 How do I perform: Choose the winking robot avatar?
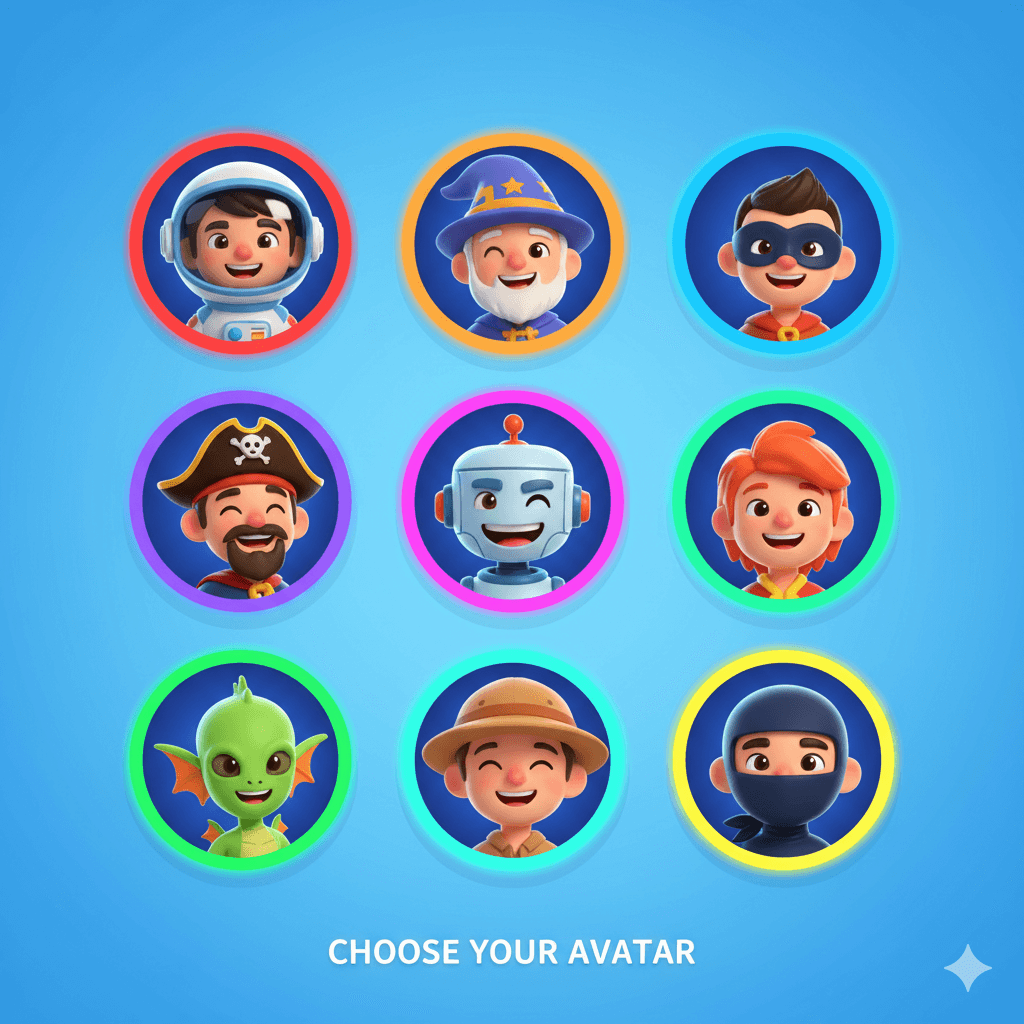(x=512, y=500)
